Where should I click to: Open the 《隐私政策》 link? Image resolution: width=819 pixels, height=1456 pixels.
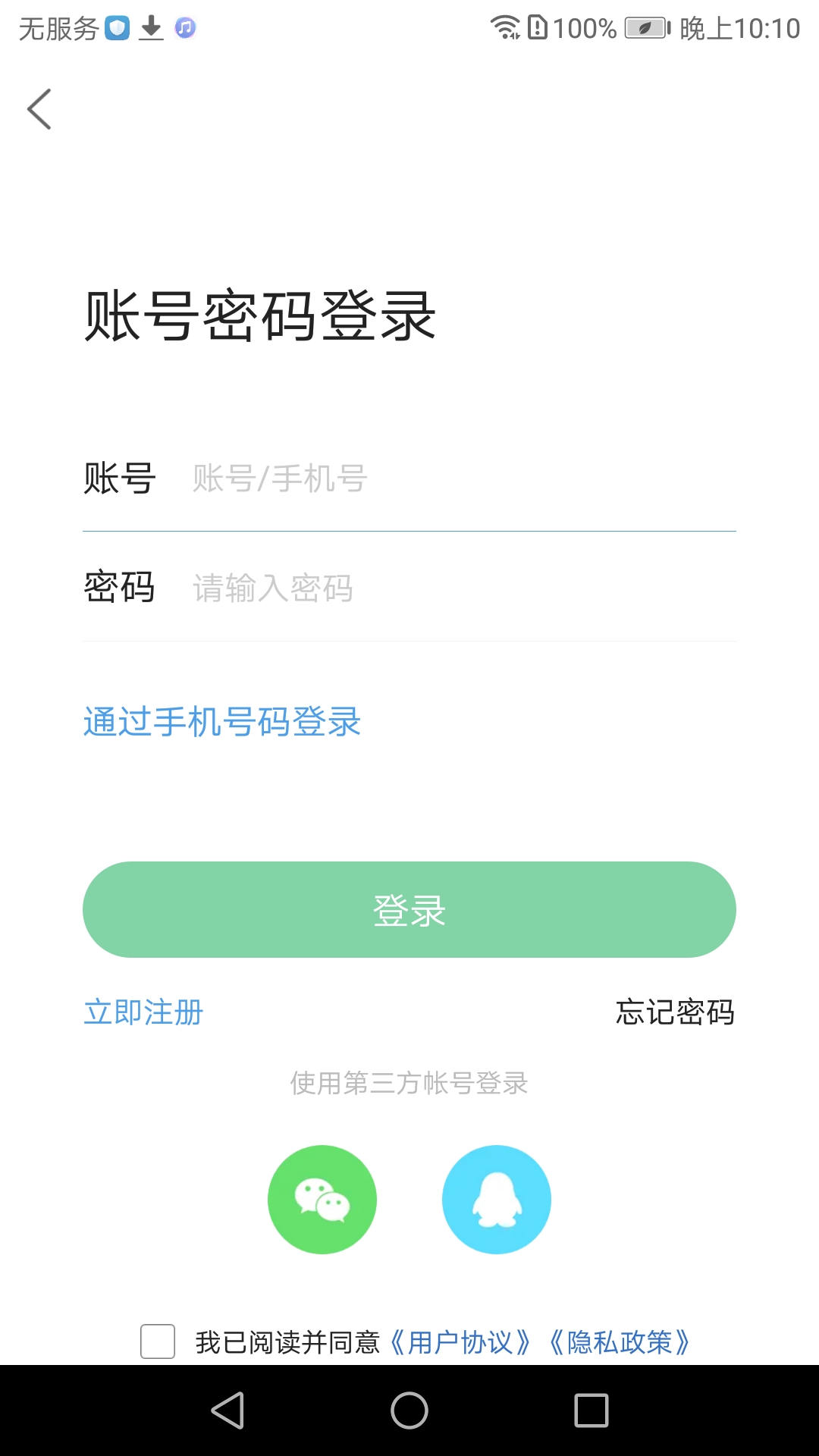620,1342
